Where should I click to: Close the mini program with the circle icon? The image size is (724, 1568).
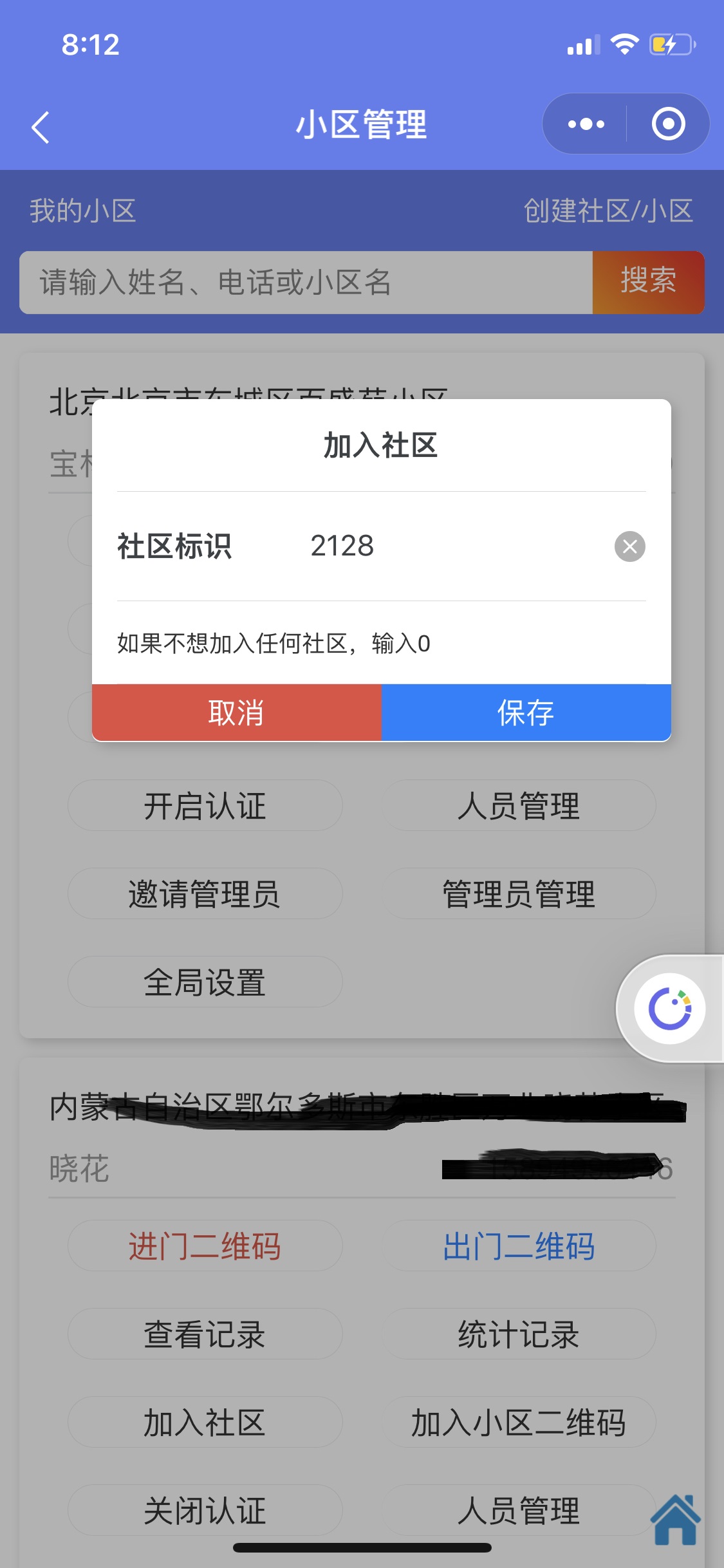[x=668, y=124]
